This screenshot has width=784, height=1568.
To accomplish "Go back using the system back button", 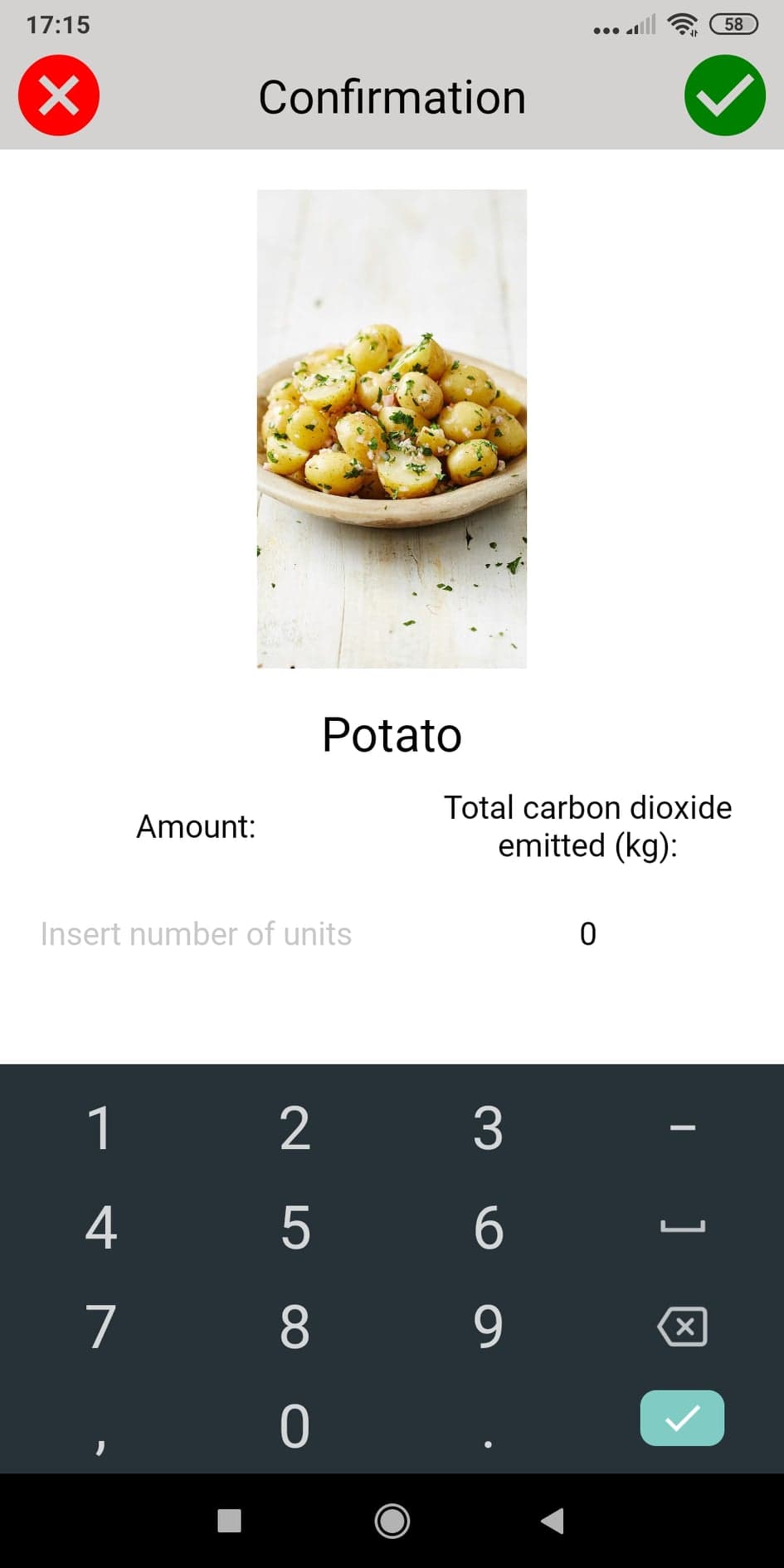I will 553,1521.
